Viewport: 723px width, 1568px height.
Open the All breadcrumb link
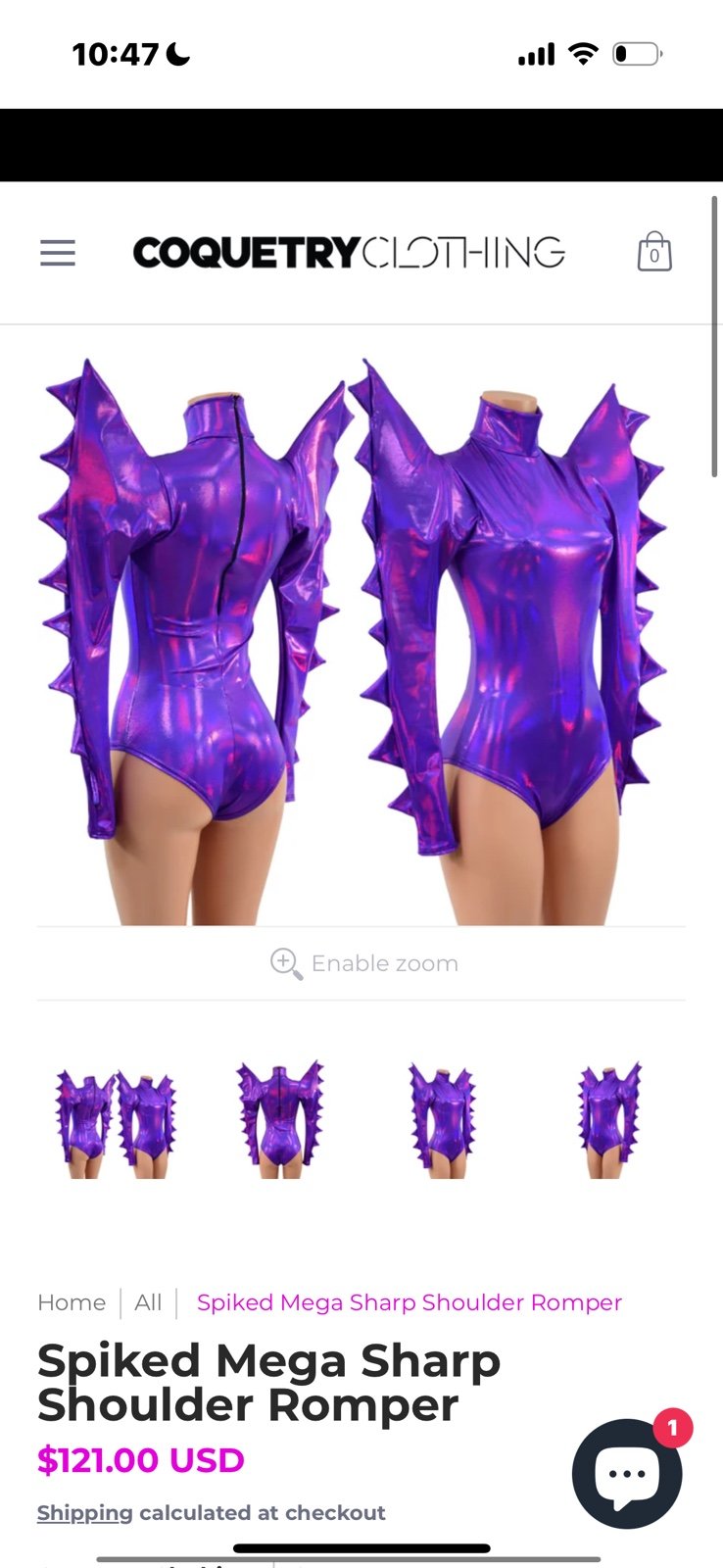click(x=148, y=1302)
